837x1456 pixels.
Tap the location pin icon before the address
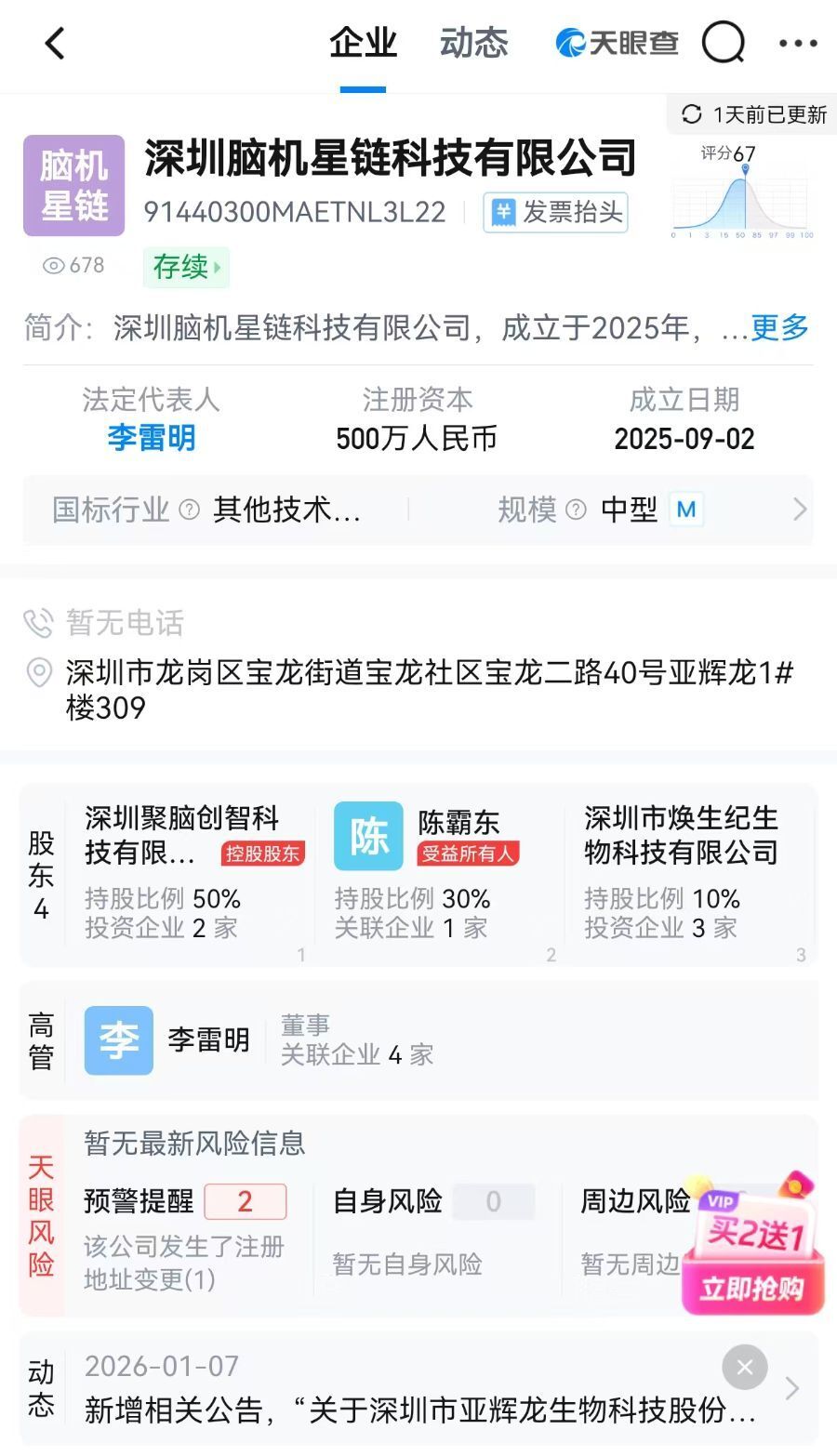pyautogui.click(x=37, y=671)
